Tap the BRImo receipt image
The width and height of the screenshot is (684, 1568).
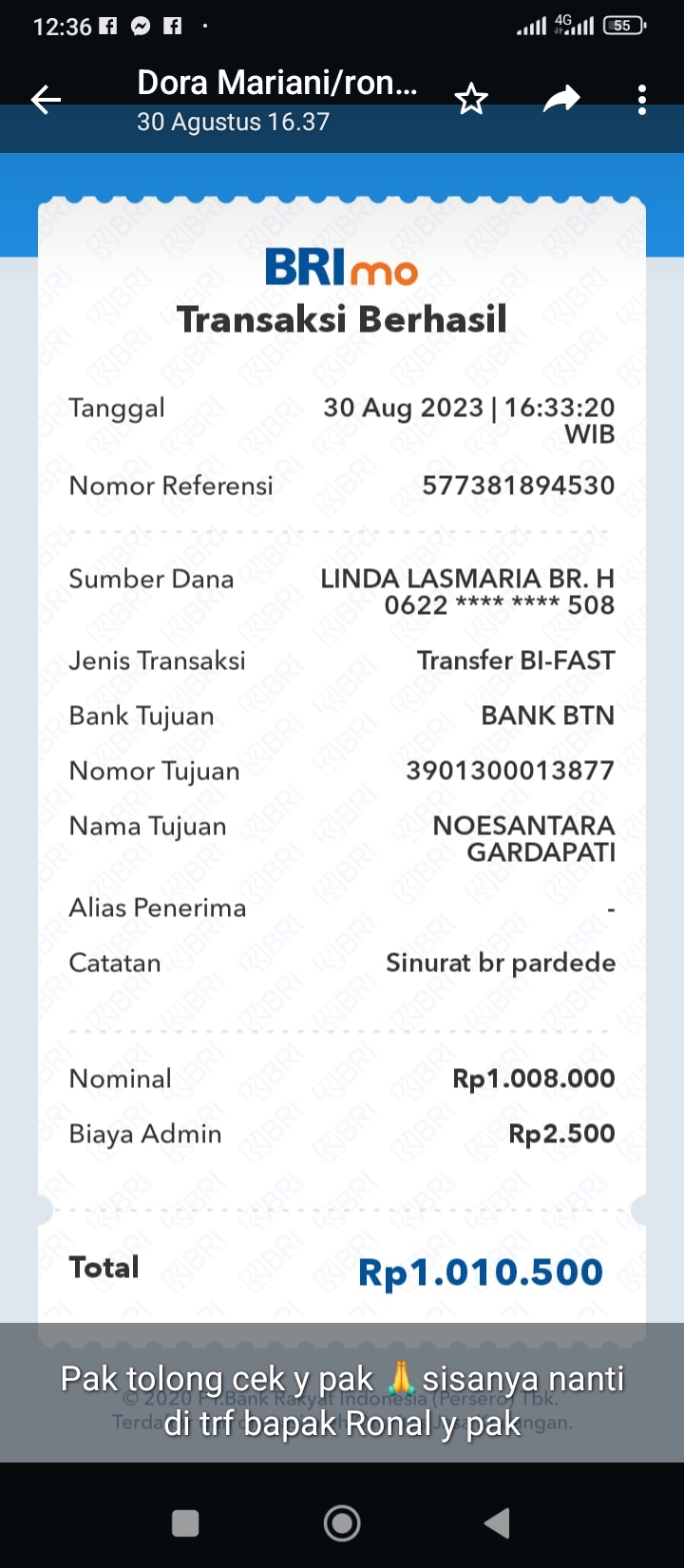pos(342,760)
